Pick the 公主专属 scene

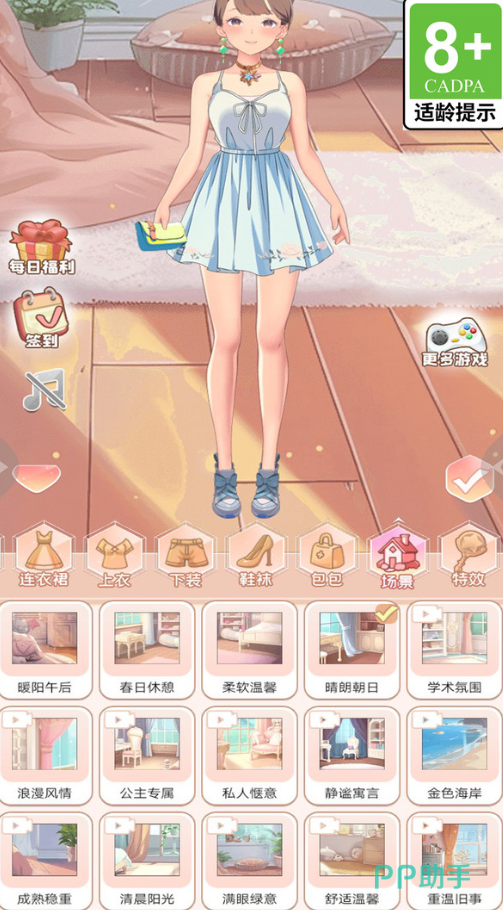click(x=147, y=756)
